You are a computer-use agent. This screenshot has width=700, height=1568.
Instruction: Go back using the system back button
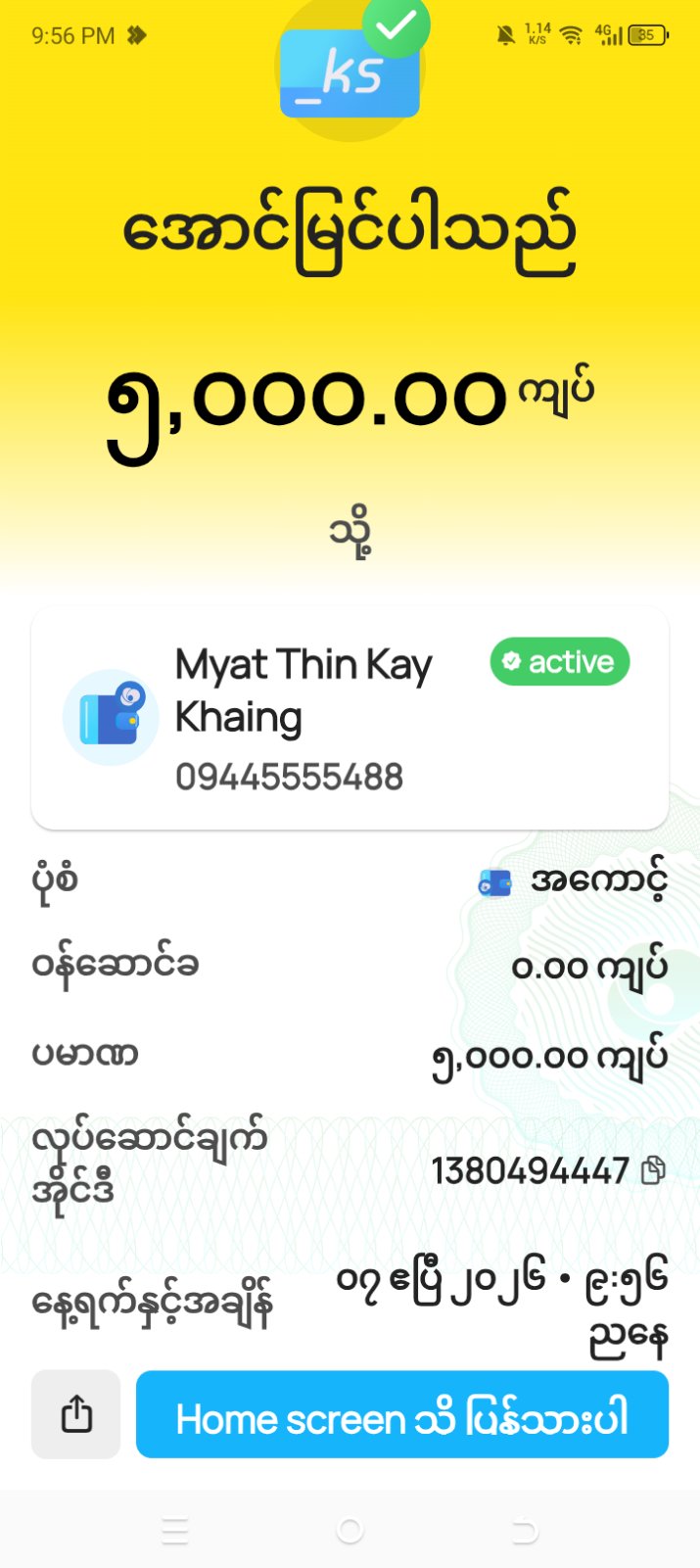pyautogui.click(x=525, y=1530)
